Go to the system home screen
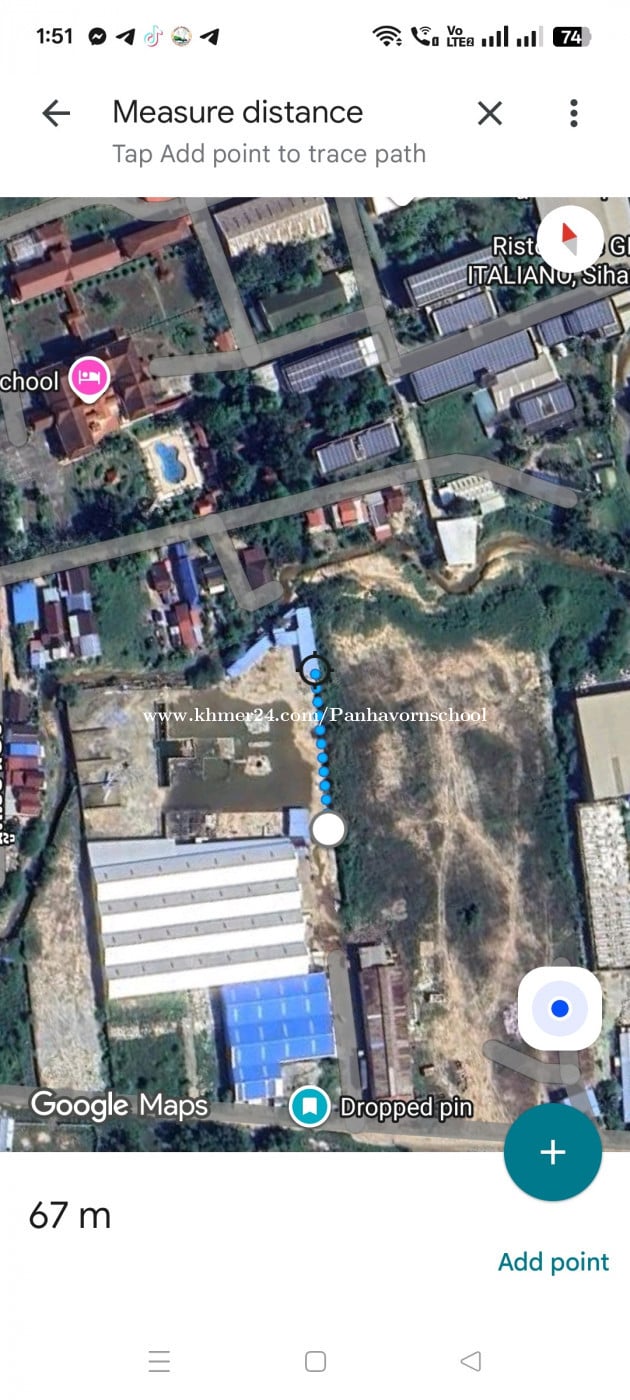The image size is (630, 1400). click(315, 1361)
